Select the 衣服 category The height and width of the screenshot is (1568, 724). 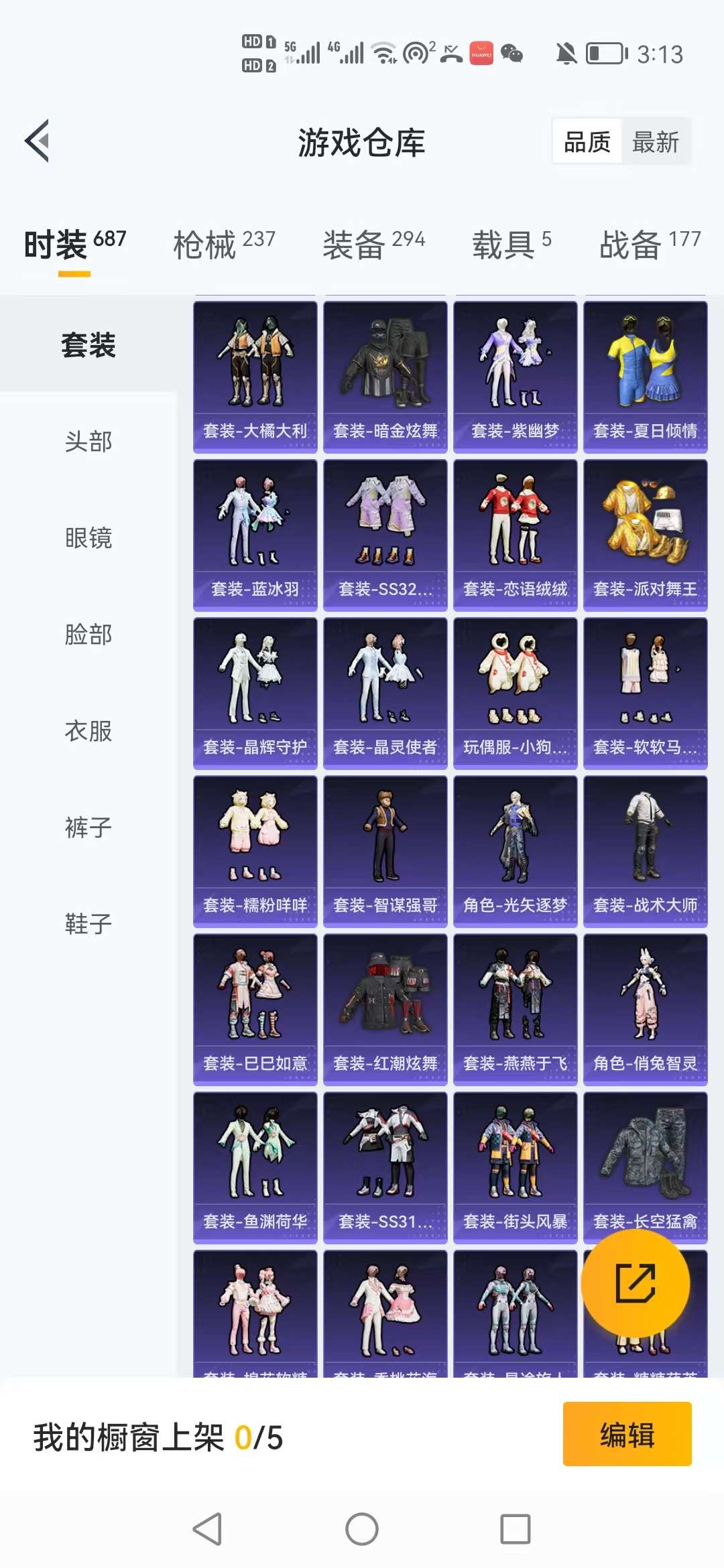[88, 731]
